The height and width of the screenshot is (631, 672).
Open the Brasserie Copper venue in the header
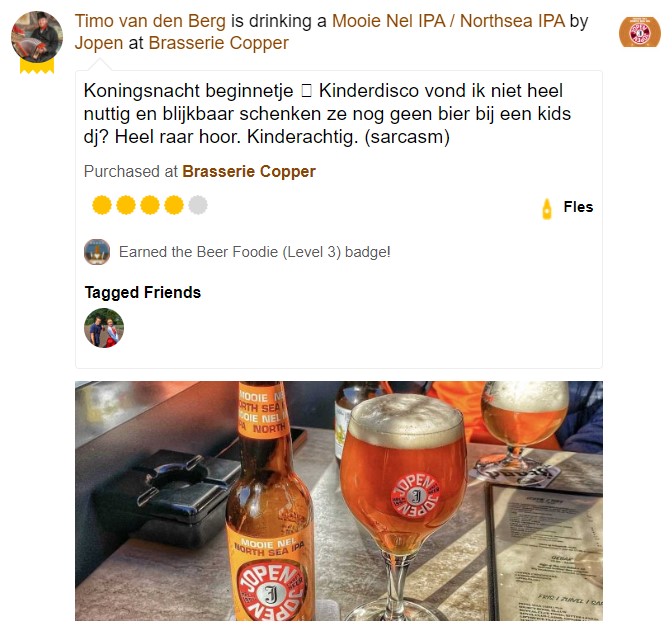pos(218,43)
